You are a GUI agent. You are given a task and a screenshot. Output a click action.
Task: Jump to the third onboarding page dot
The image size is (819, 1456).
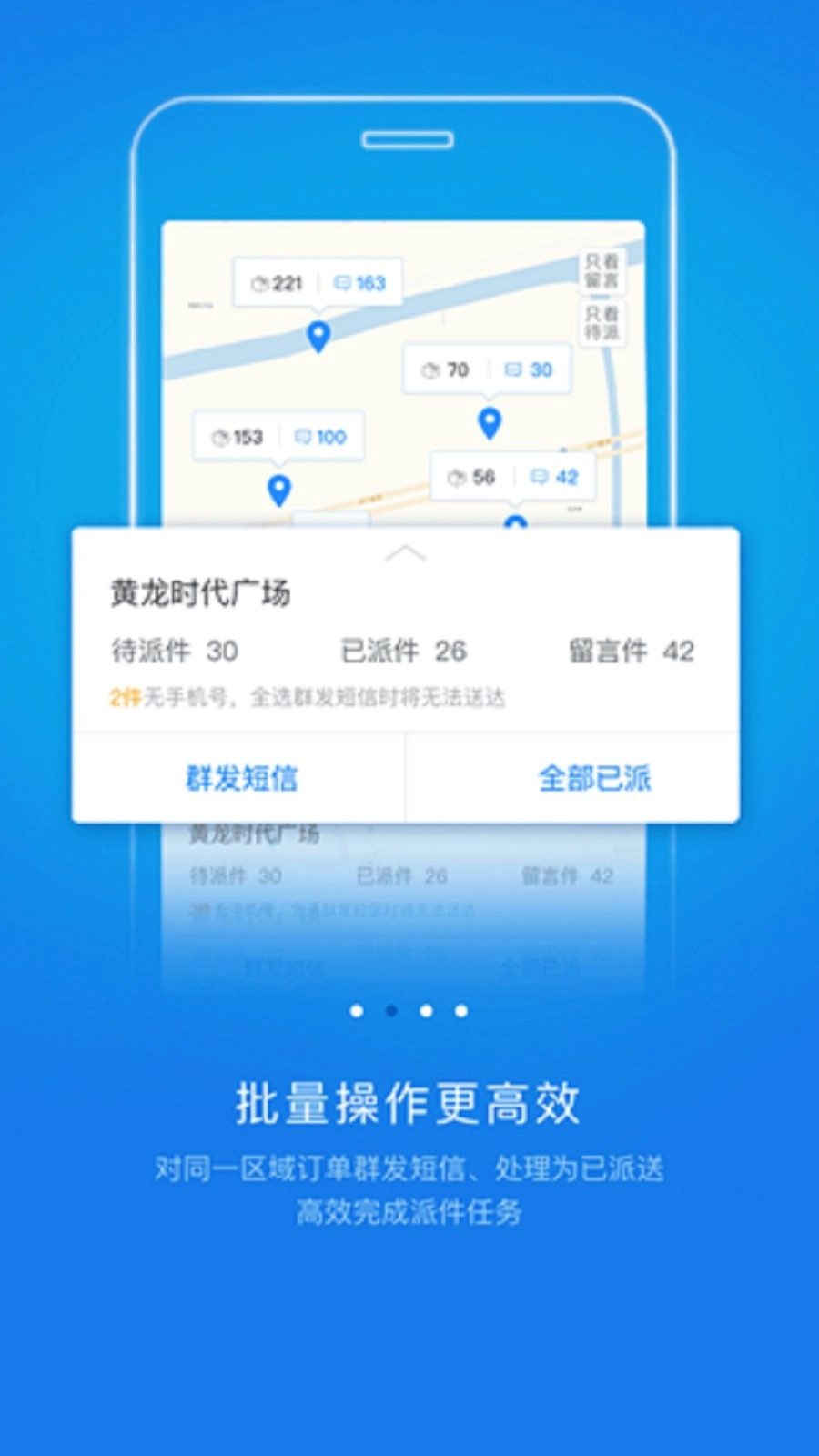click(x=426, y=1011)
